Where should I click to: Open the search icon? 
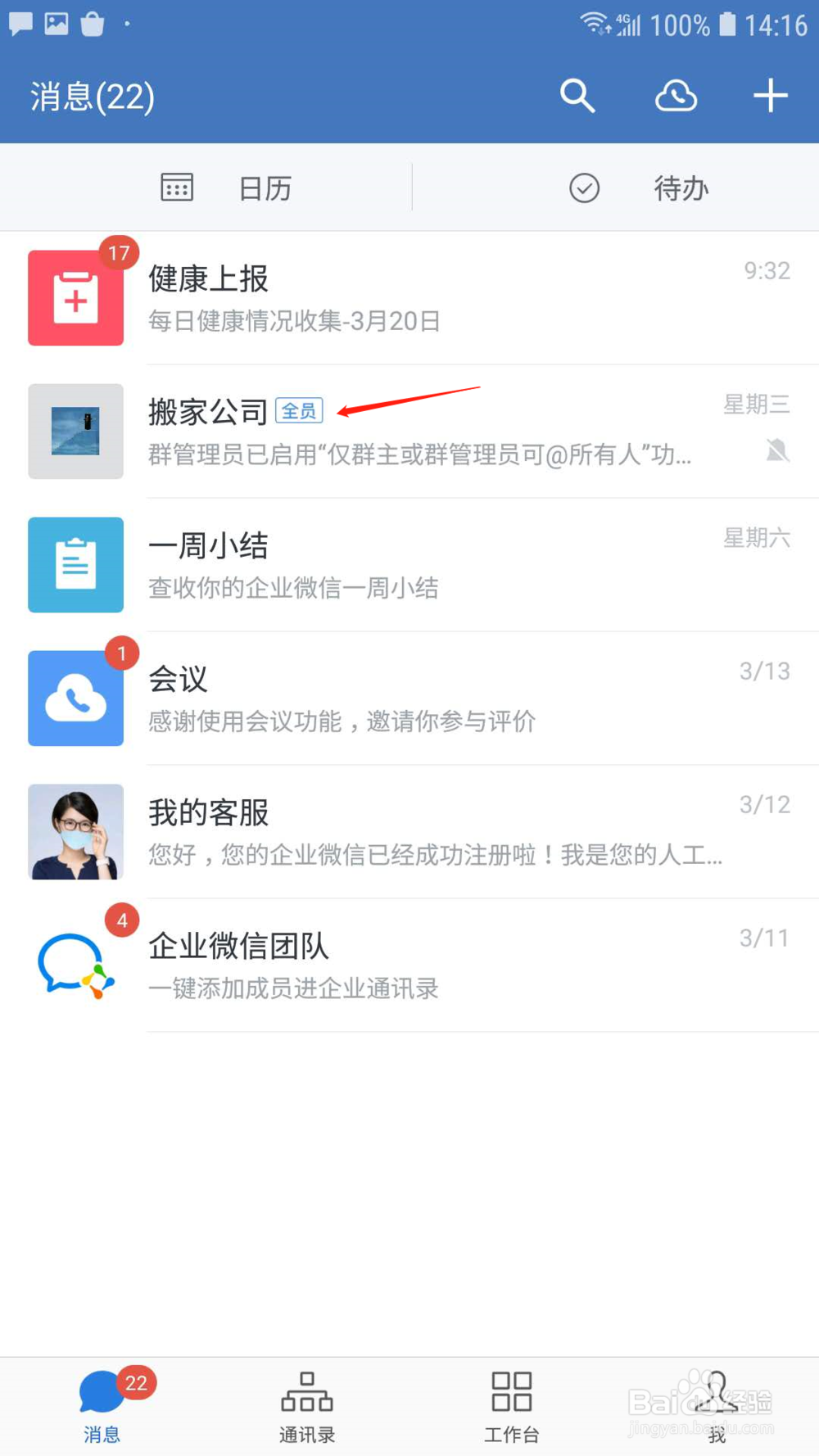[577, 96]
